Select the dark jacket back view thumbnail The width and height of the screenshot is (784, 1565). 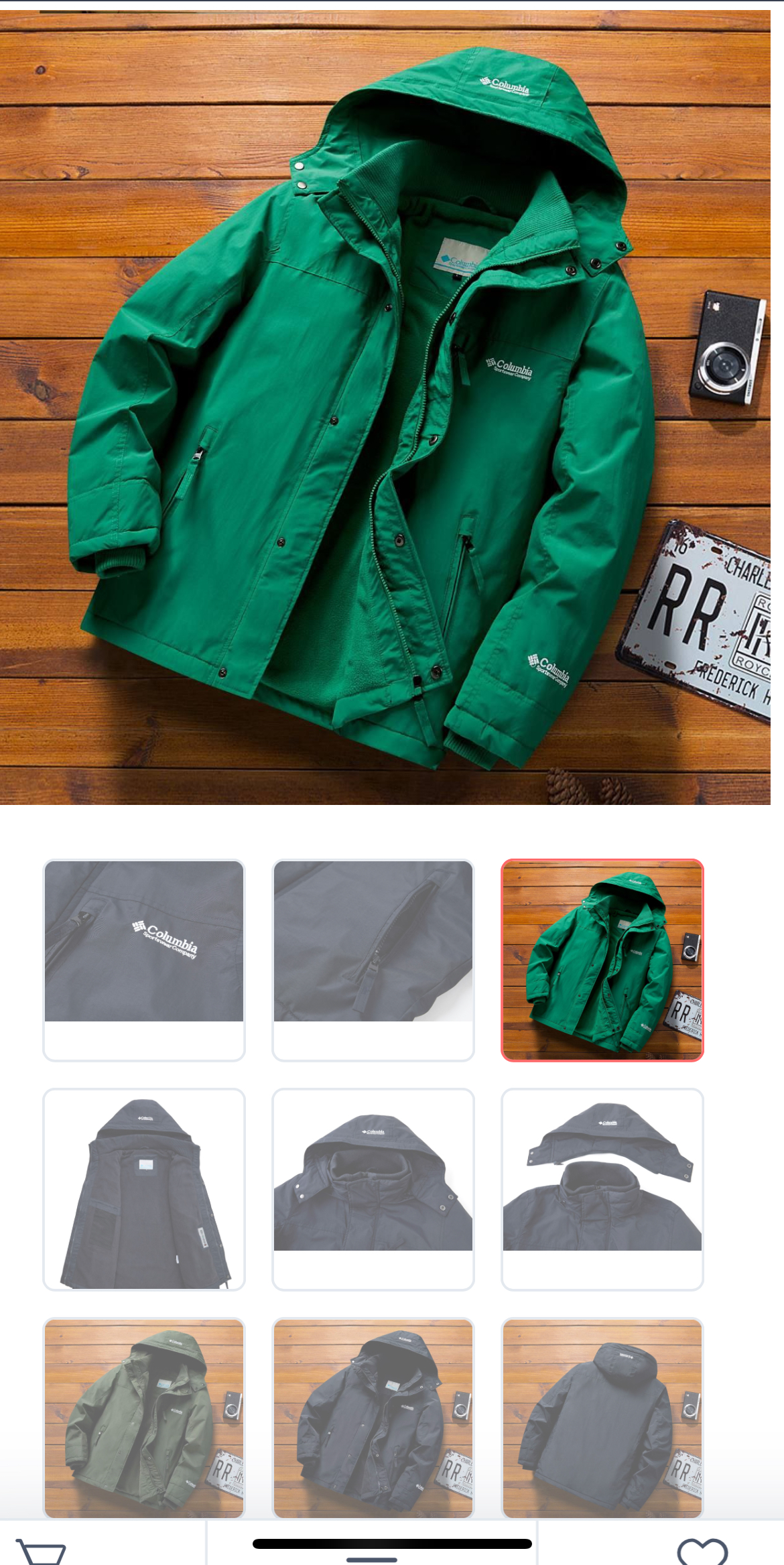point(602,1418)
